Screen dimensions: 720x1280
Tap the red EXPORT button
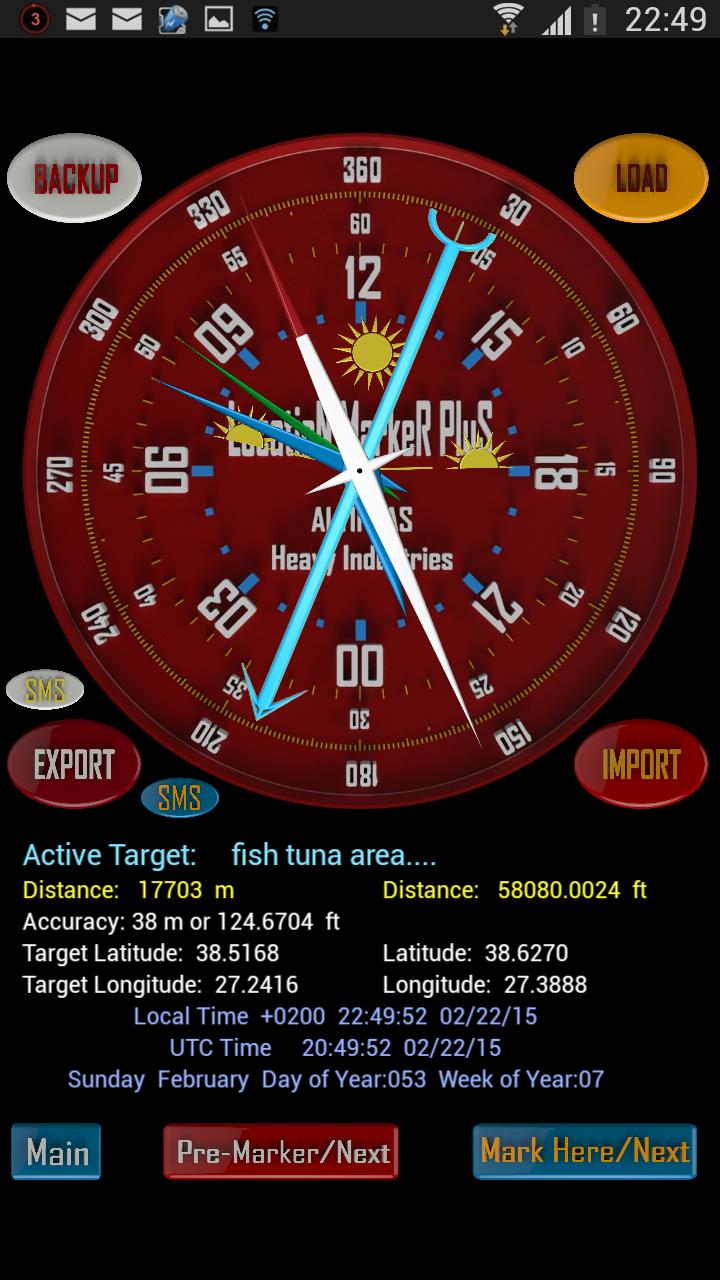coord(74,764)
